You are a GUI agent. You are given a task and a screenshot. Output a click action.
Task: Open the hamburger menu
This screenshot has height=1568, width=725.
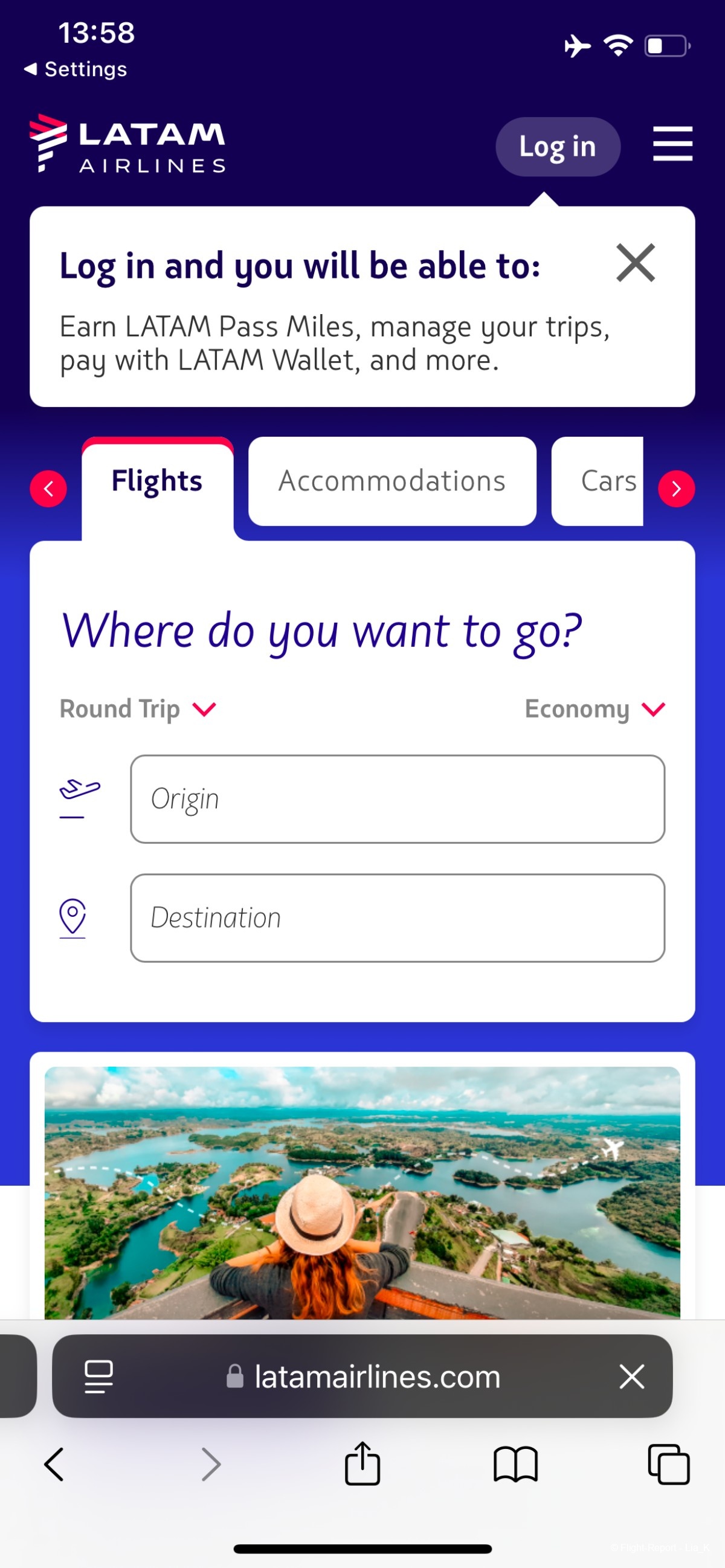click(672, 144)
